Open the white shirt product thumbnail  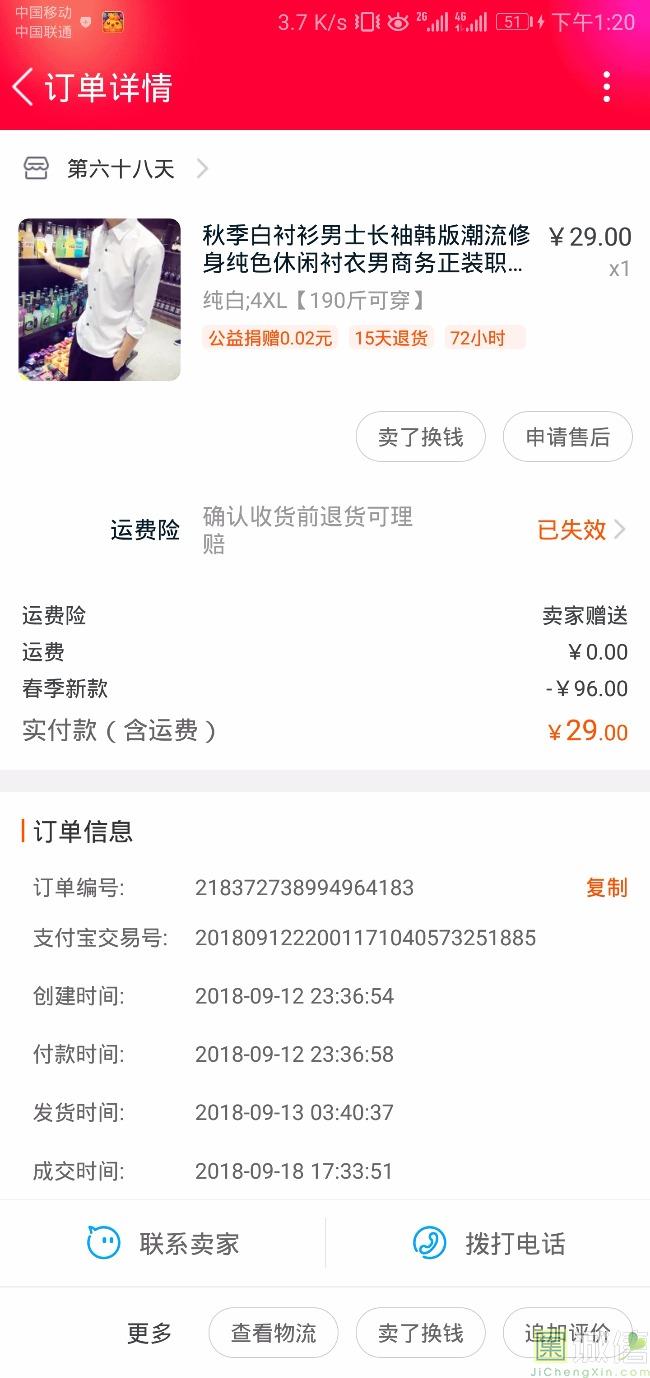point(99,299)
